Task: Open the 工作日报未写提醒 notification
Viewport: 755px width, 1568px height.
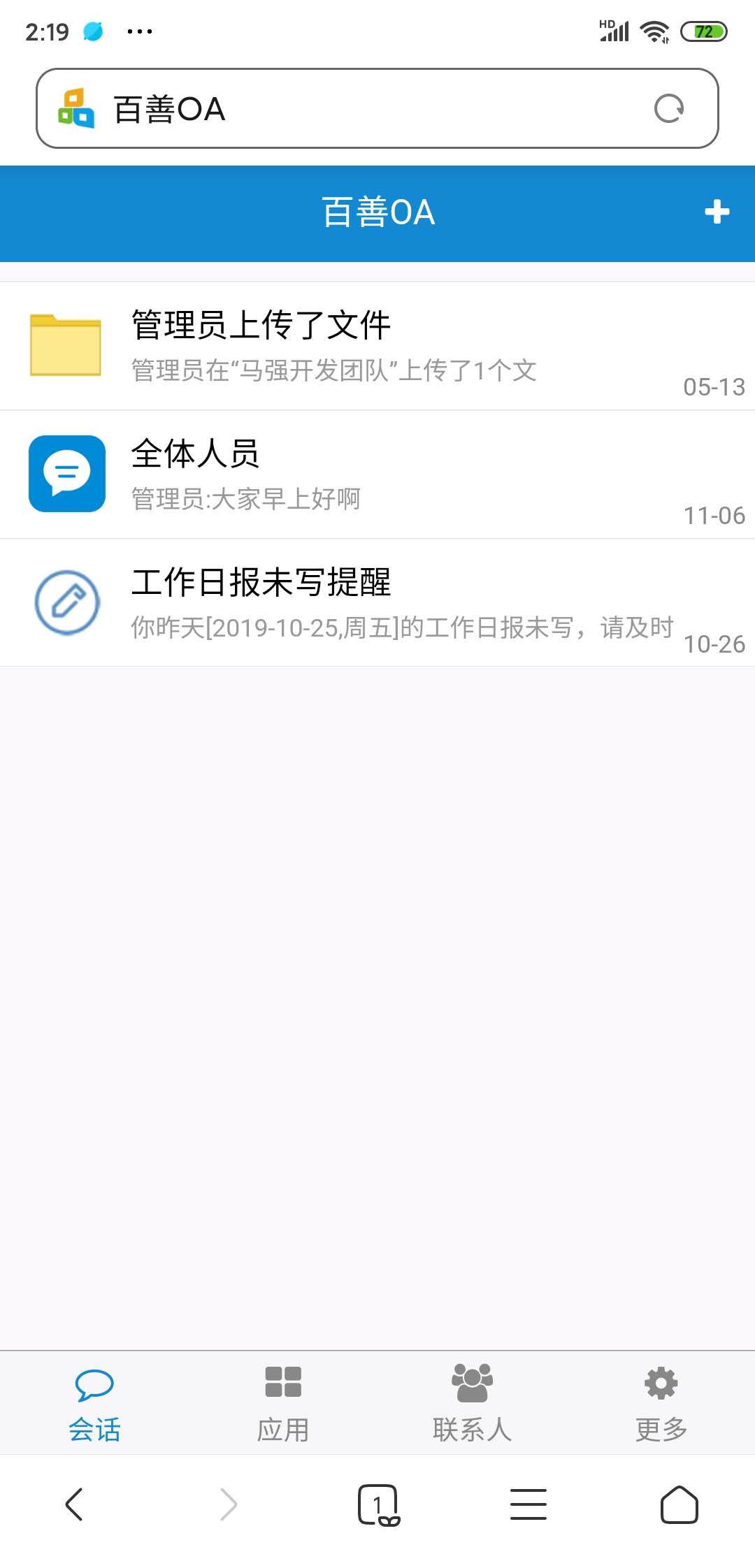Action: (377, 603)
